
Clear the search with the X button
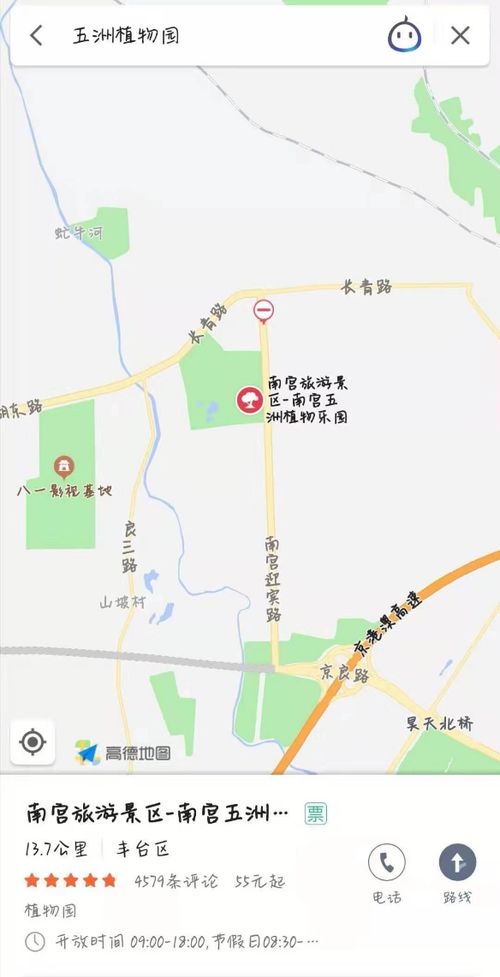pos(460,36)
